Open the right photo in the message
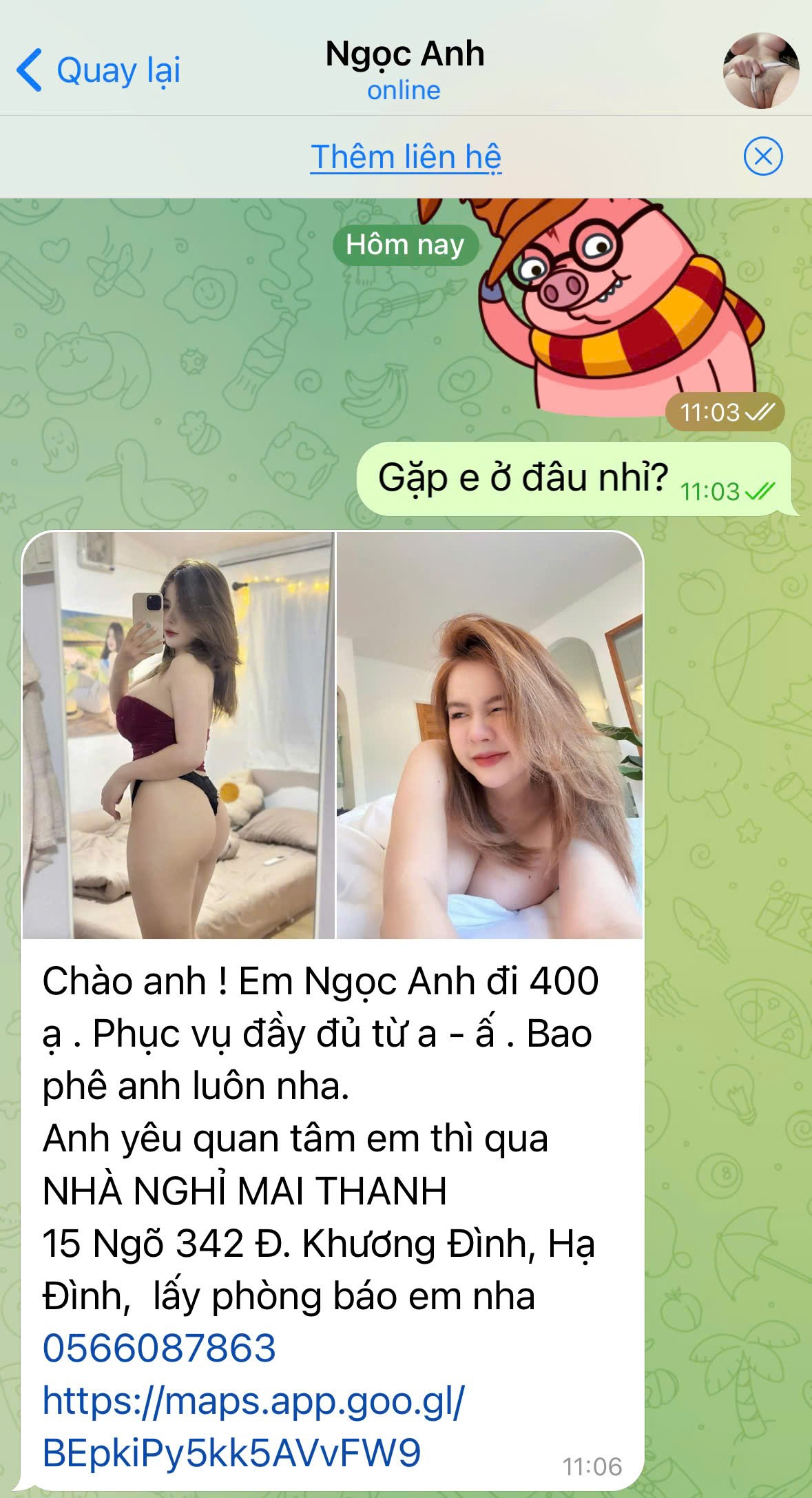Viewport: 812px width, 1498px height. (490, 735)
